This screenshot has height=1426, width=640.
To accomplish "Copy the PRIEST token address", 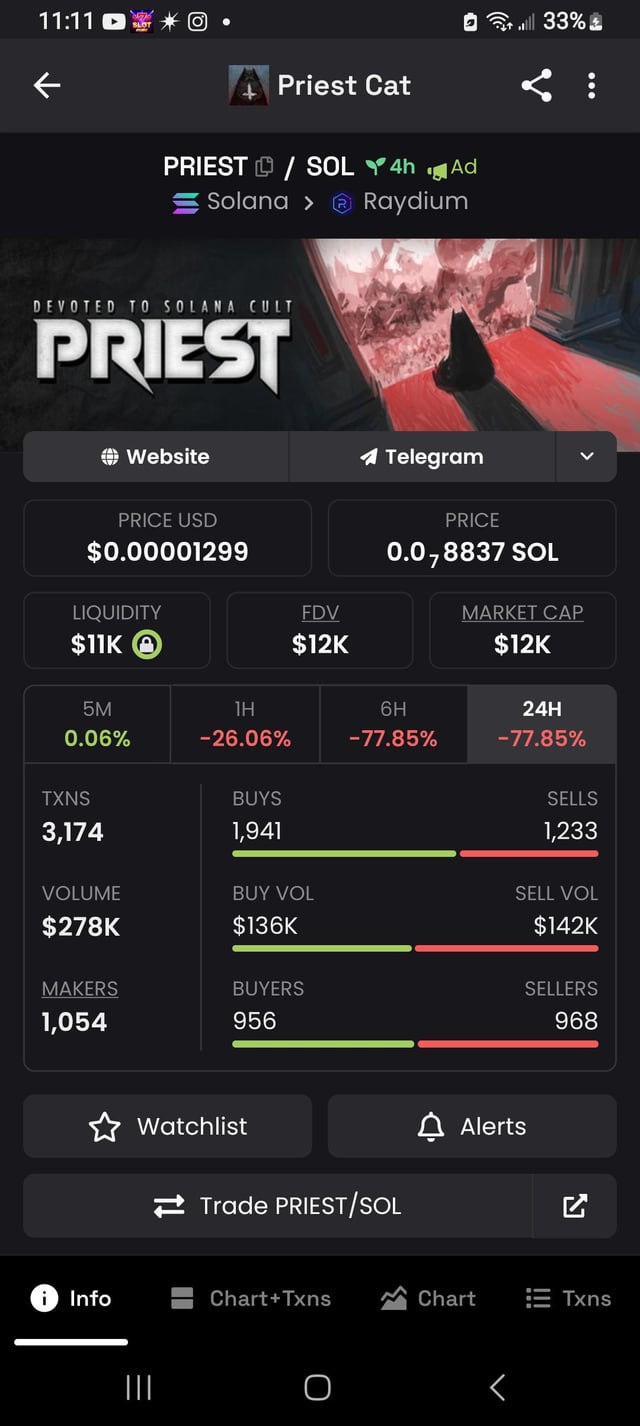I will coord(264,167).
